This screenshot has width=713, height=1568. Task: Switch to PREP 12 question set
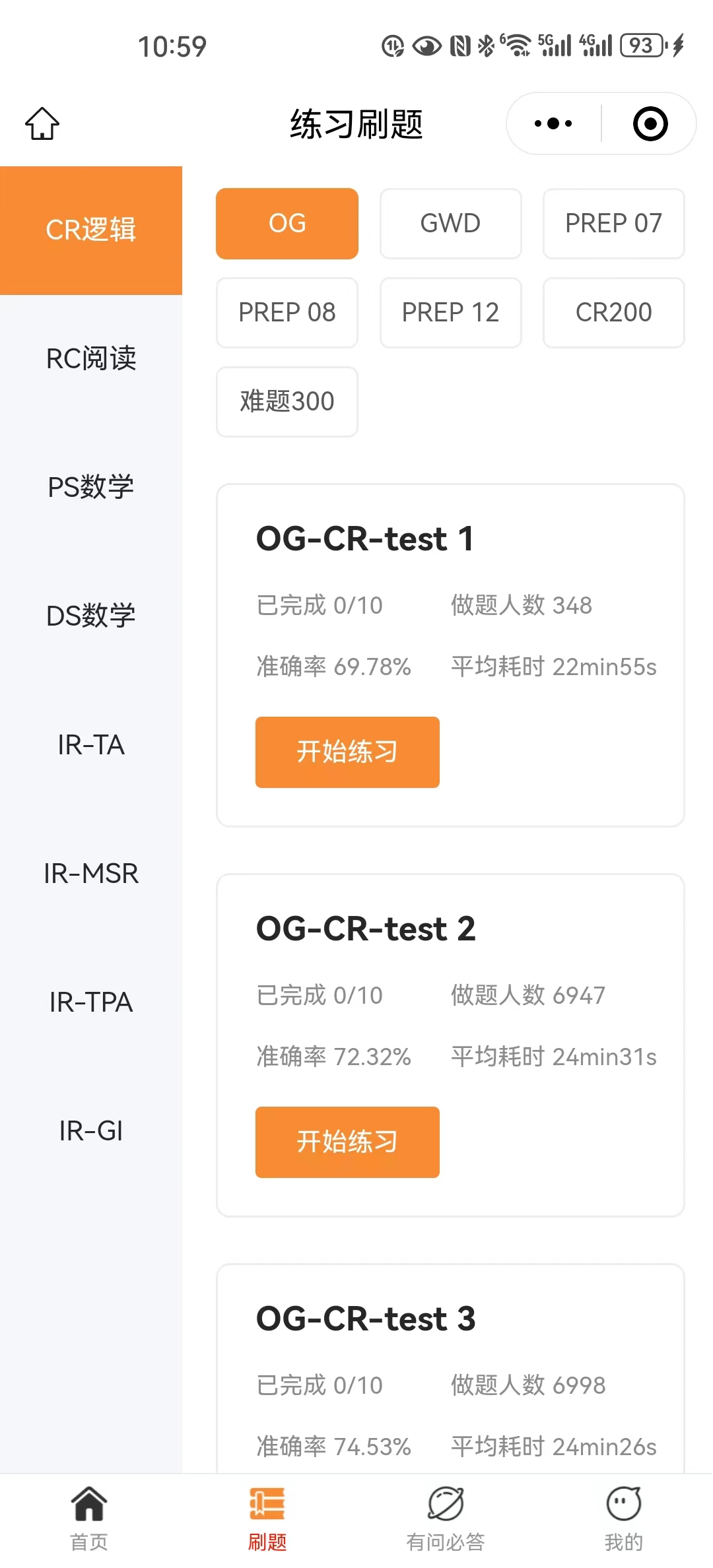[x=450, y=312]
